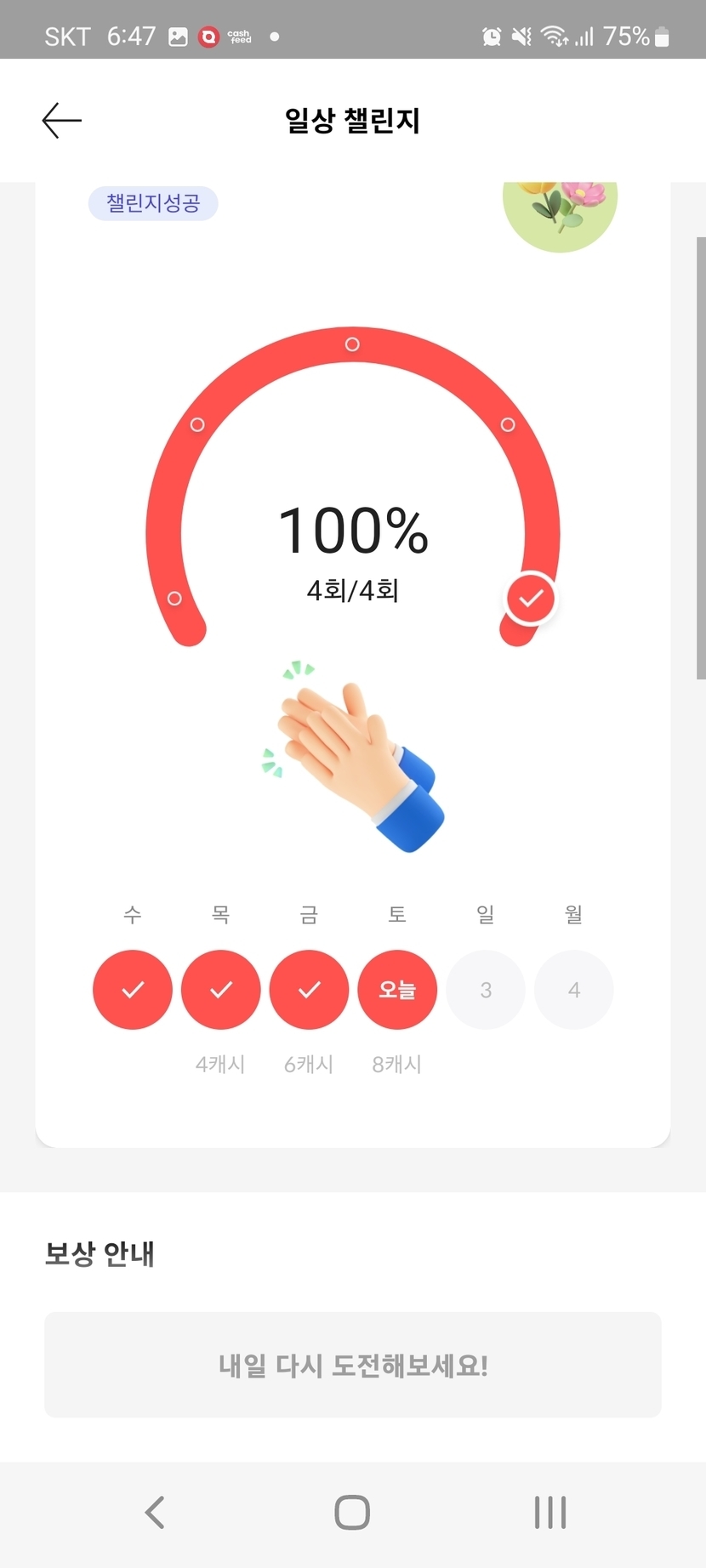This screenshot has height=1568, width=706.
Task: Go back using the top arrow
Action: coord(62,121)
